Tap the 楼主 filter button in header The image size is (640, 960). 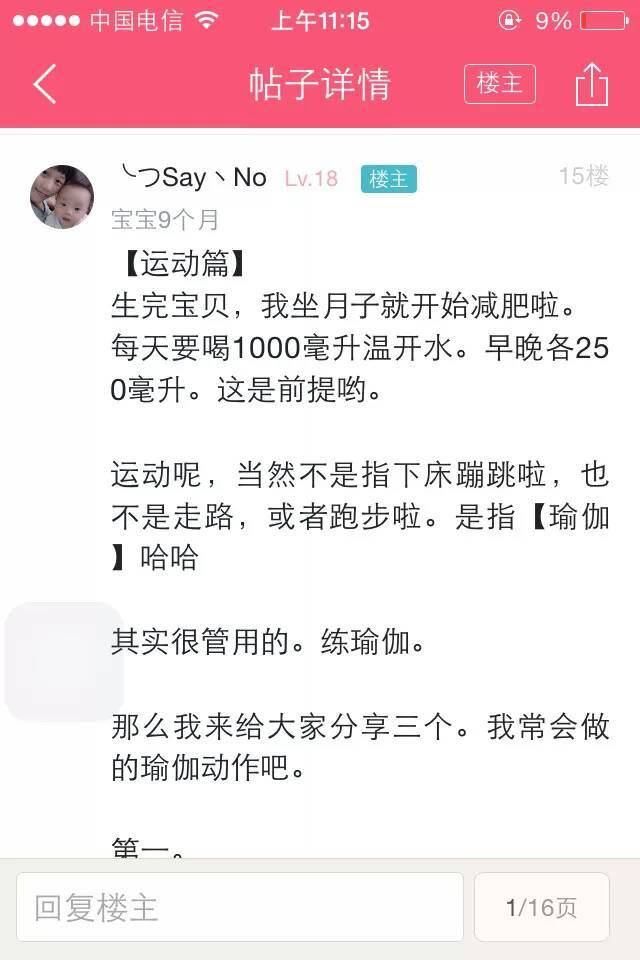click(499, 84)
